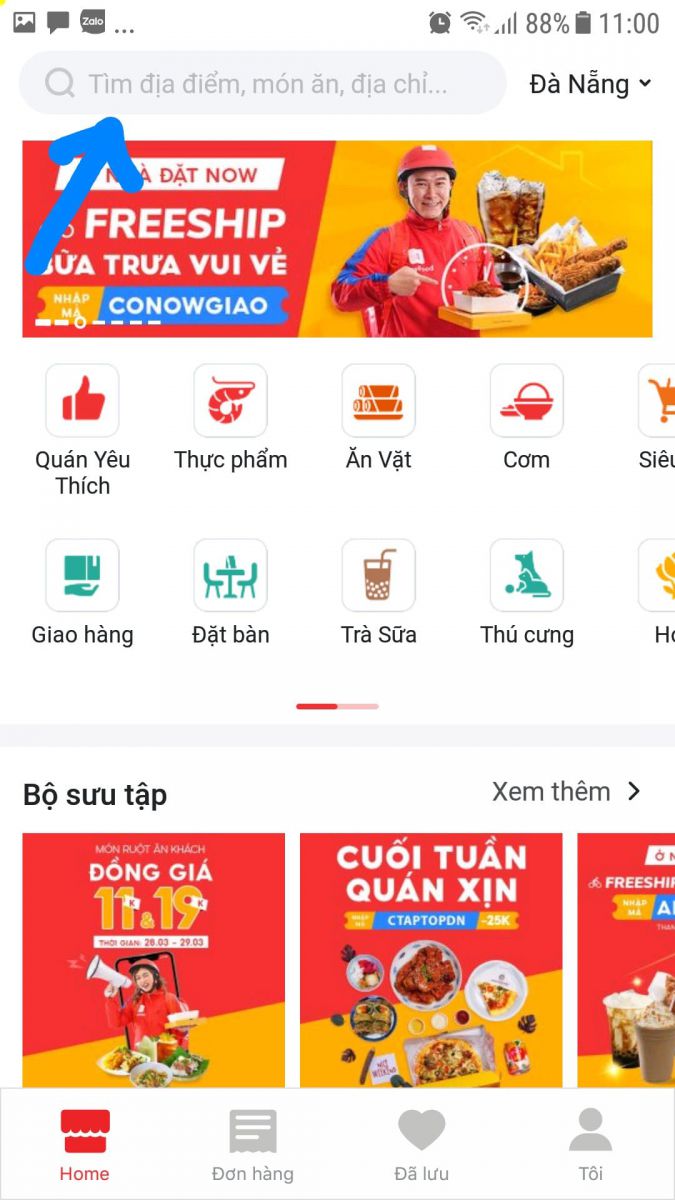
Task: Open the Giao hàng service
Action: 82,576
